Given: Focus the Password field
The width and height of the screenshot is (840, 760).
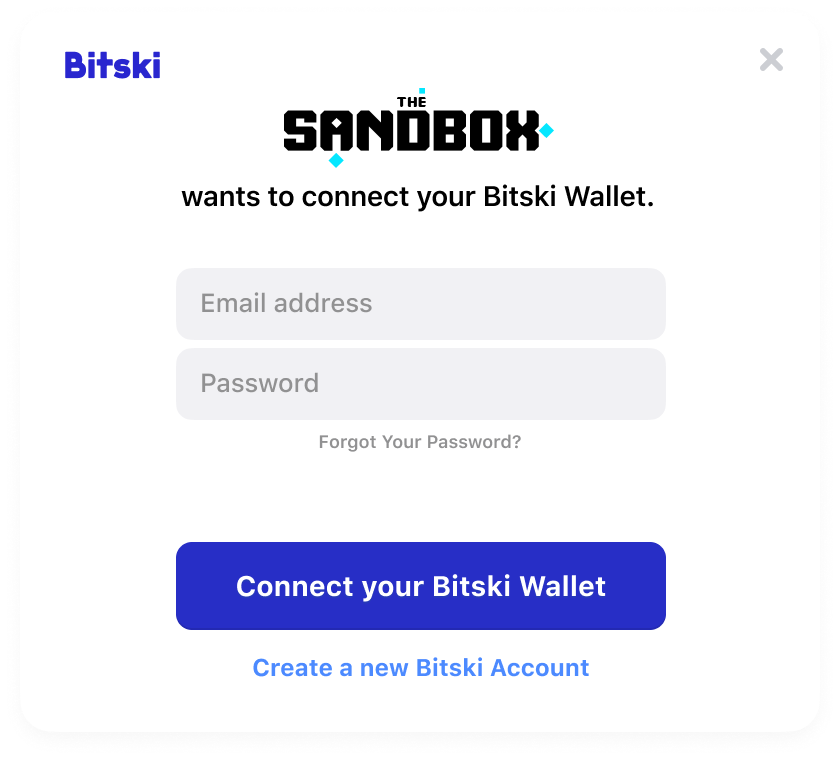Looking at the screenshot, I should pos(420,384).
